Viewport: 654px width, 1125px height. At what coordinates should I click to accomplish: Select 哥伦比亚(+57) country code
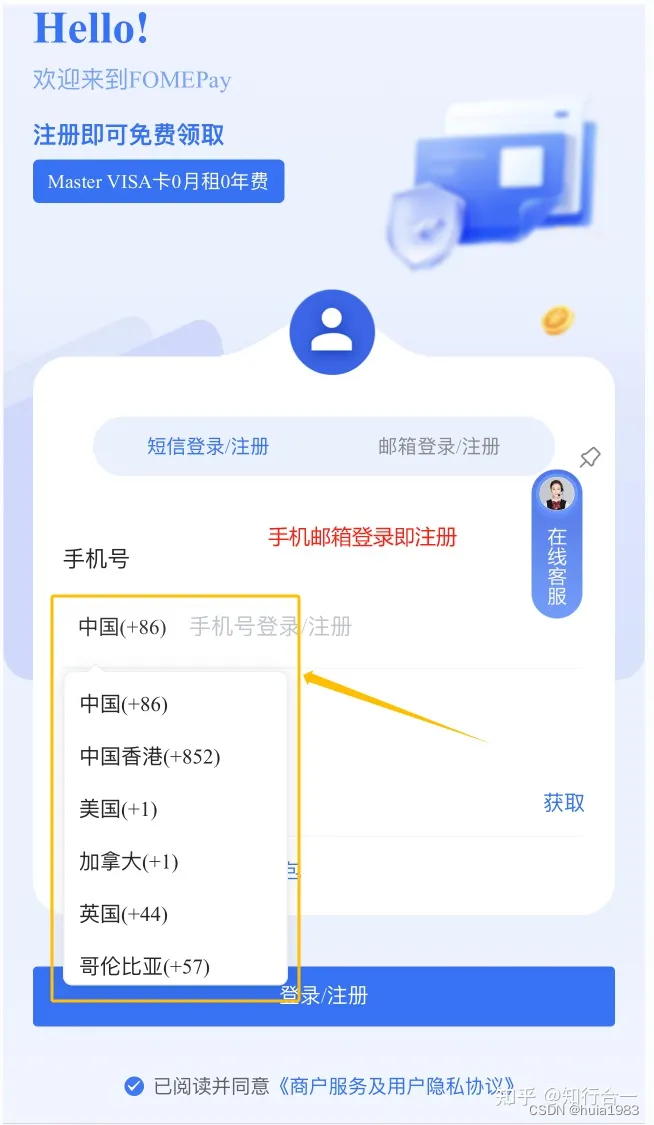(x=145, y=966)
